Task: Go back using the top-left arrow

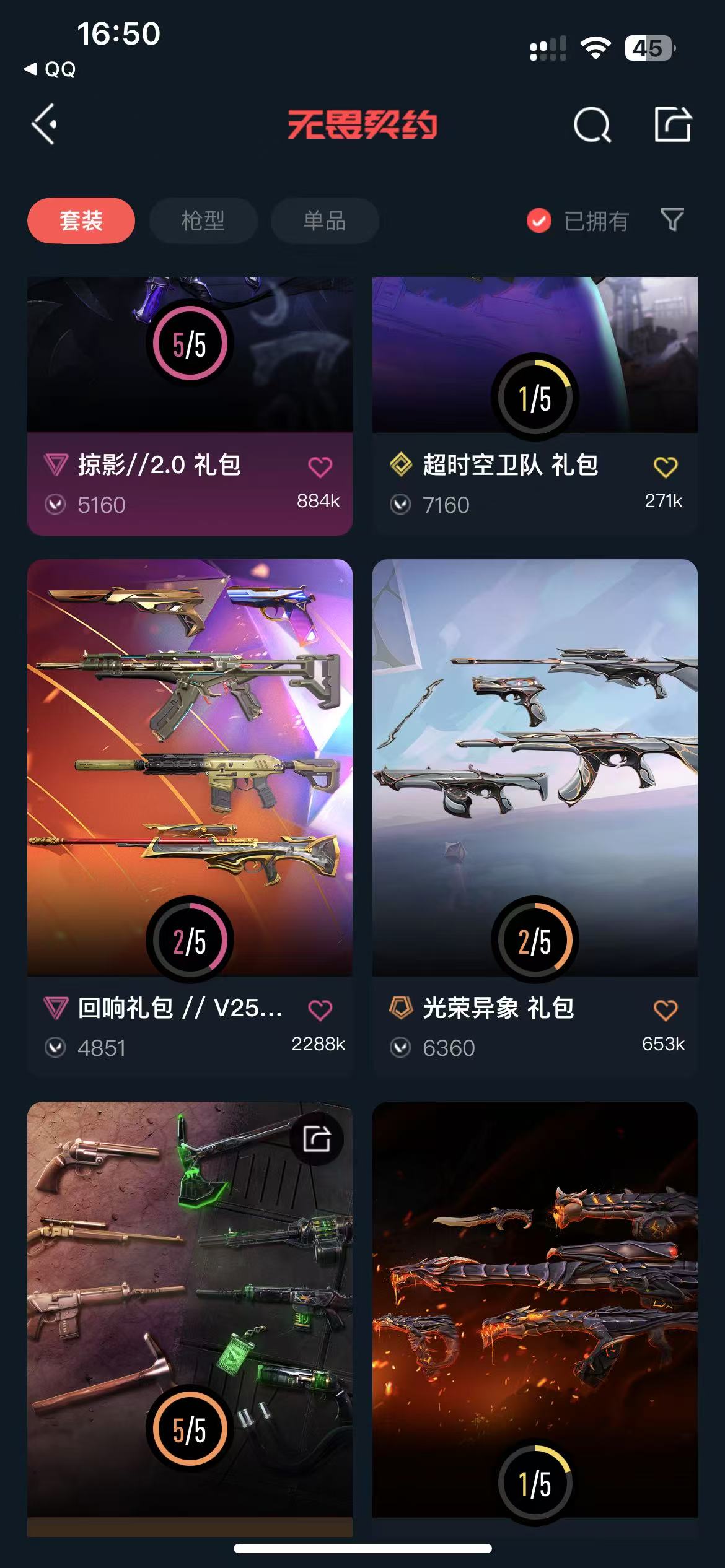Action: pos(45,124)
